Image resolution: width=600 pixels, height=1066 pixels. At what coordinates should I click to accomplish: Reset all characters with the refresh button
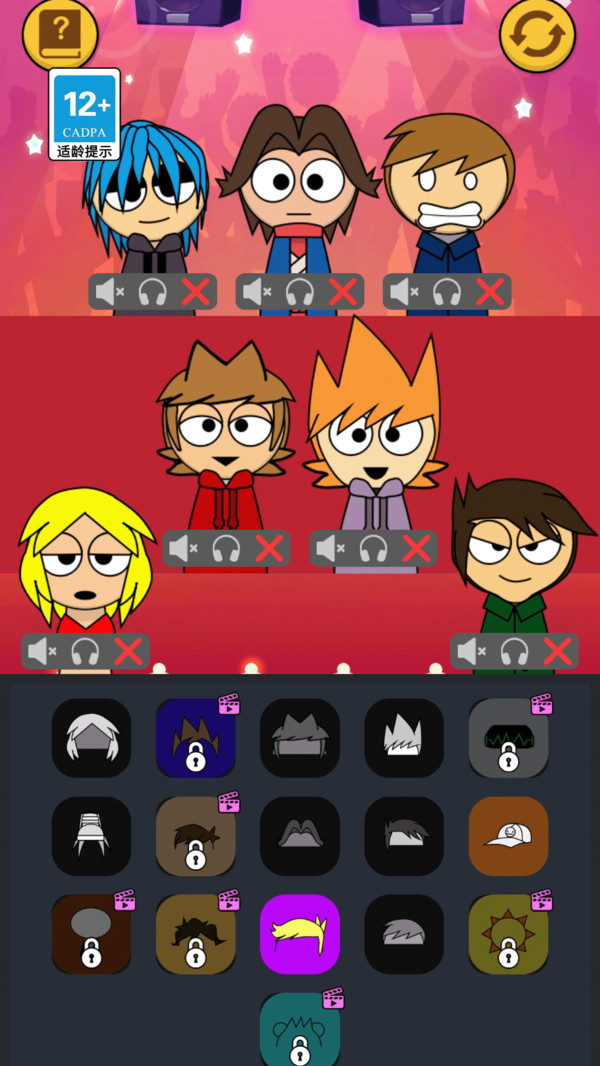point(537,35)
